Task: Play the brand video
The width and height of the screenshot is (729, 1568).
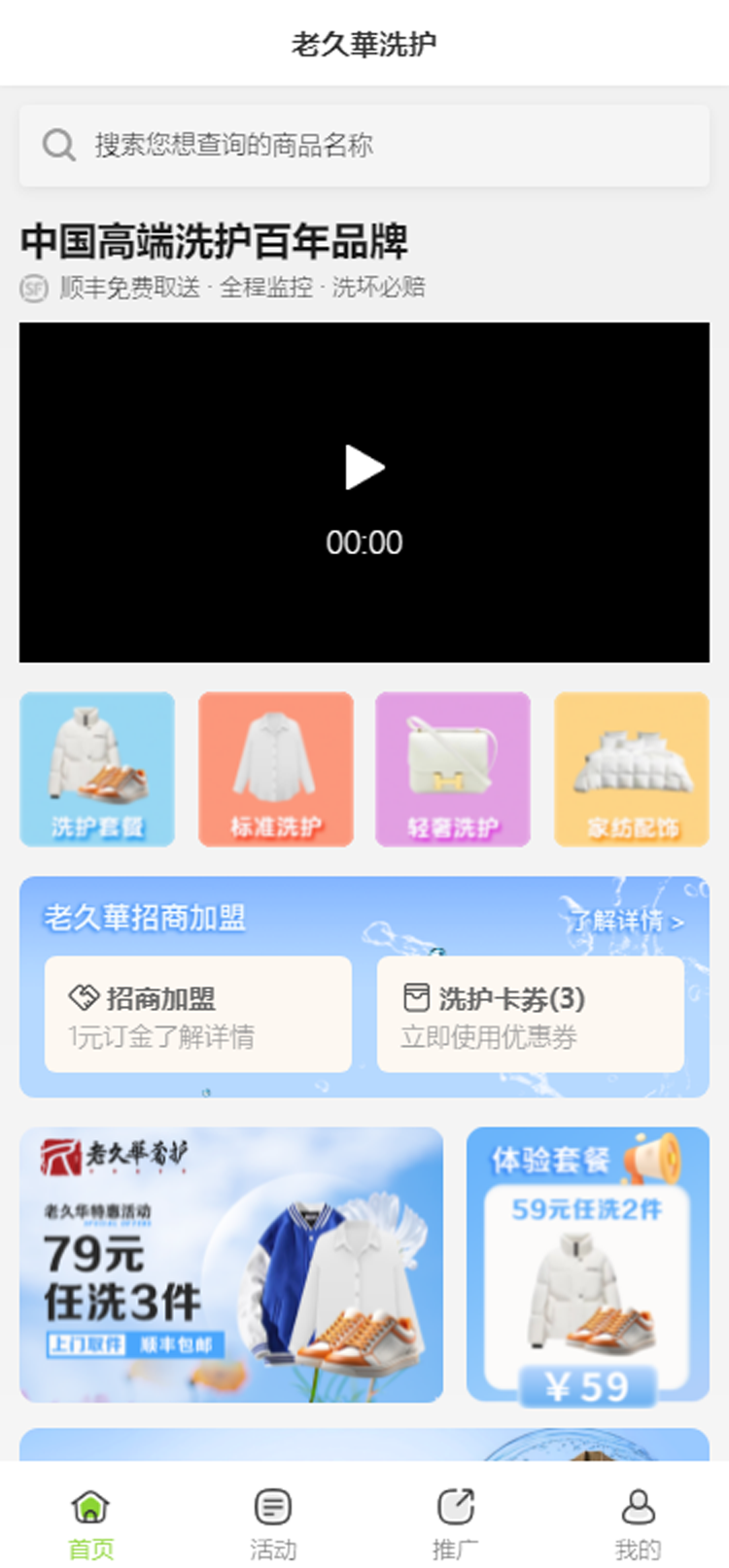Action: (x=364, y=468)
